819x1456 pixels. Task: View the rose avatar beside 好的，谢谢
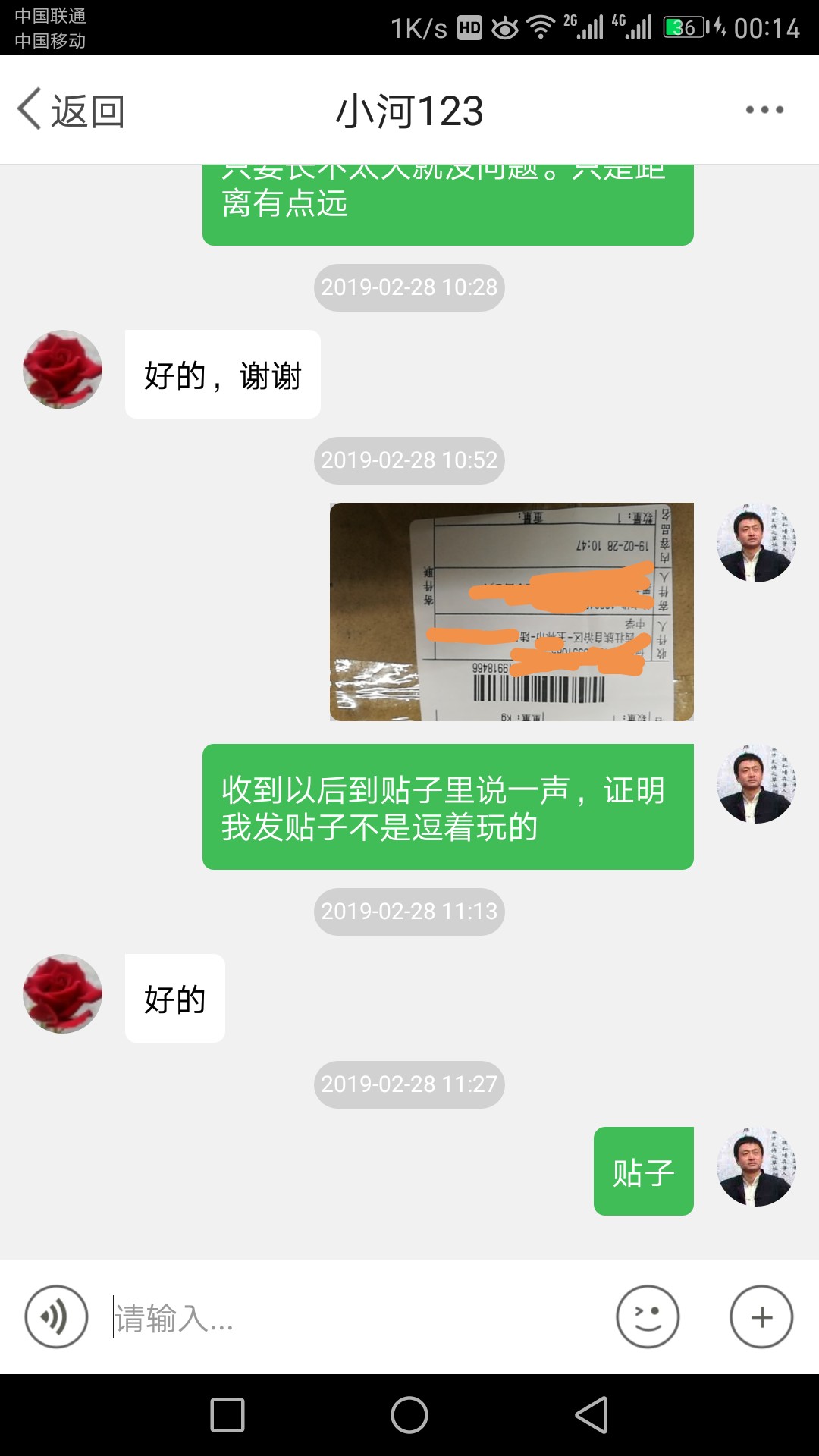coord(63,370)
